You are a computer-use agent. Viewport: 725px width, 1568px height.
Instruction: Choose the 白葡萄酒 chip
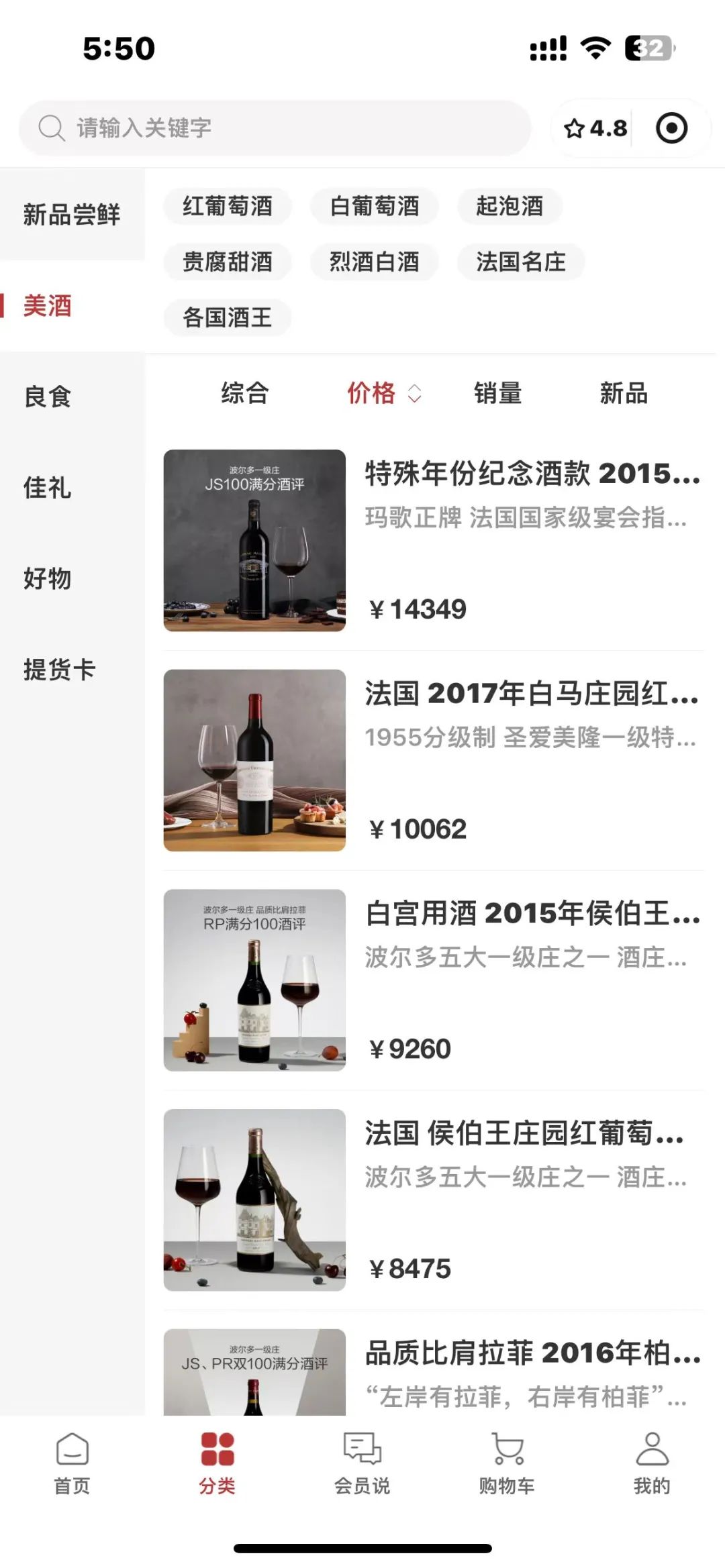[375, 206]
